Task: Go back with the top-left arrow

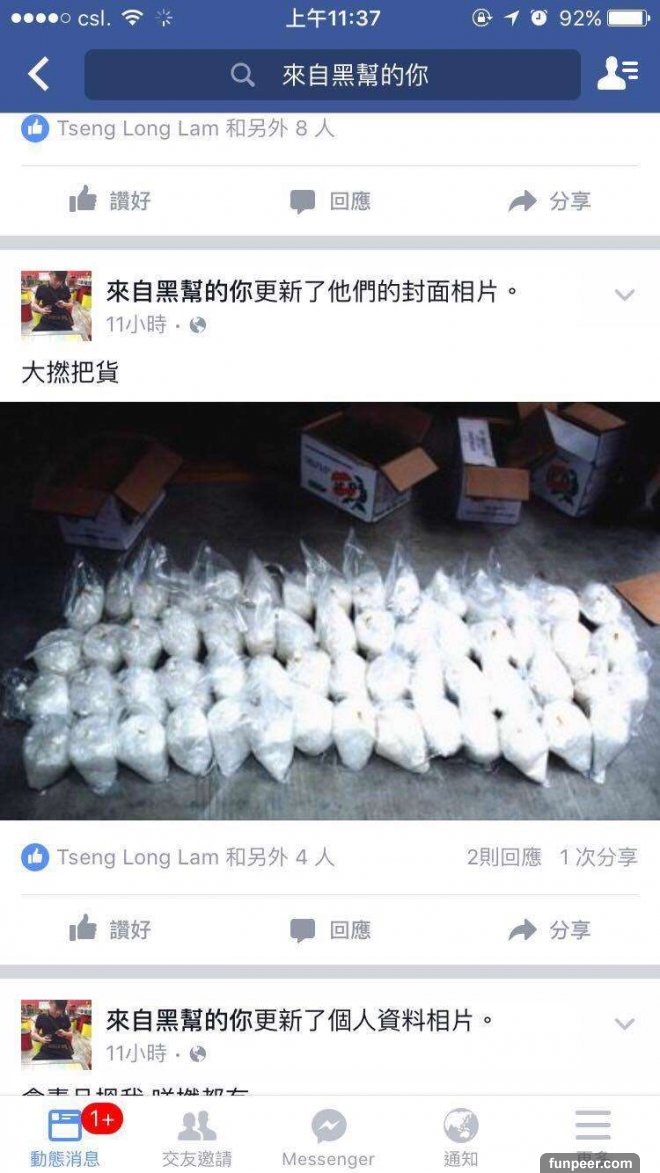Action: tap(38, 75)
